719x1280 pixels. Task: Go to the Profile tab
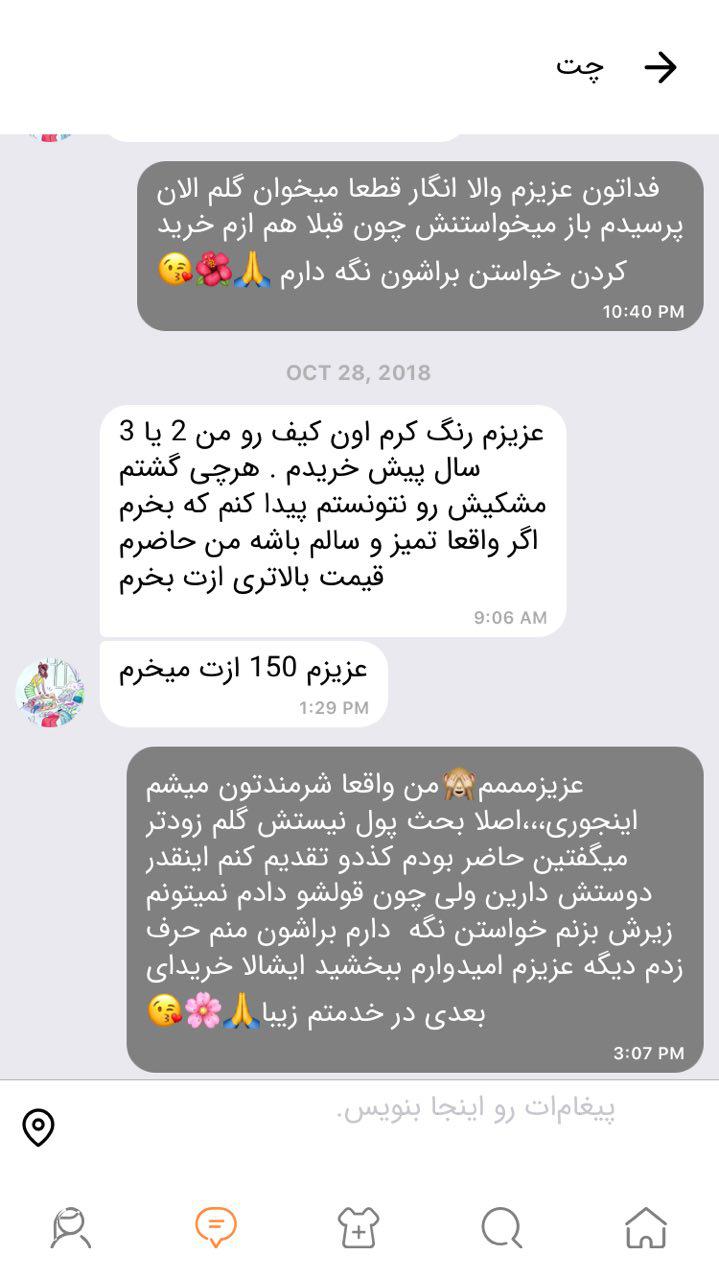pos(71,1226)
